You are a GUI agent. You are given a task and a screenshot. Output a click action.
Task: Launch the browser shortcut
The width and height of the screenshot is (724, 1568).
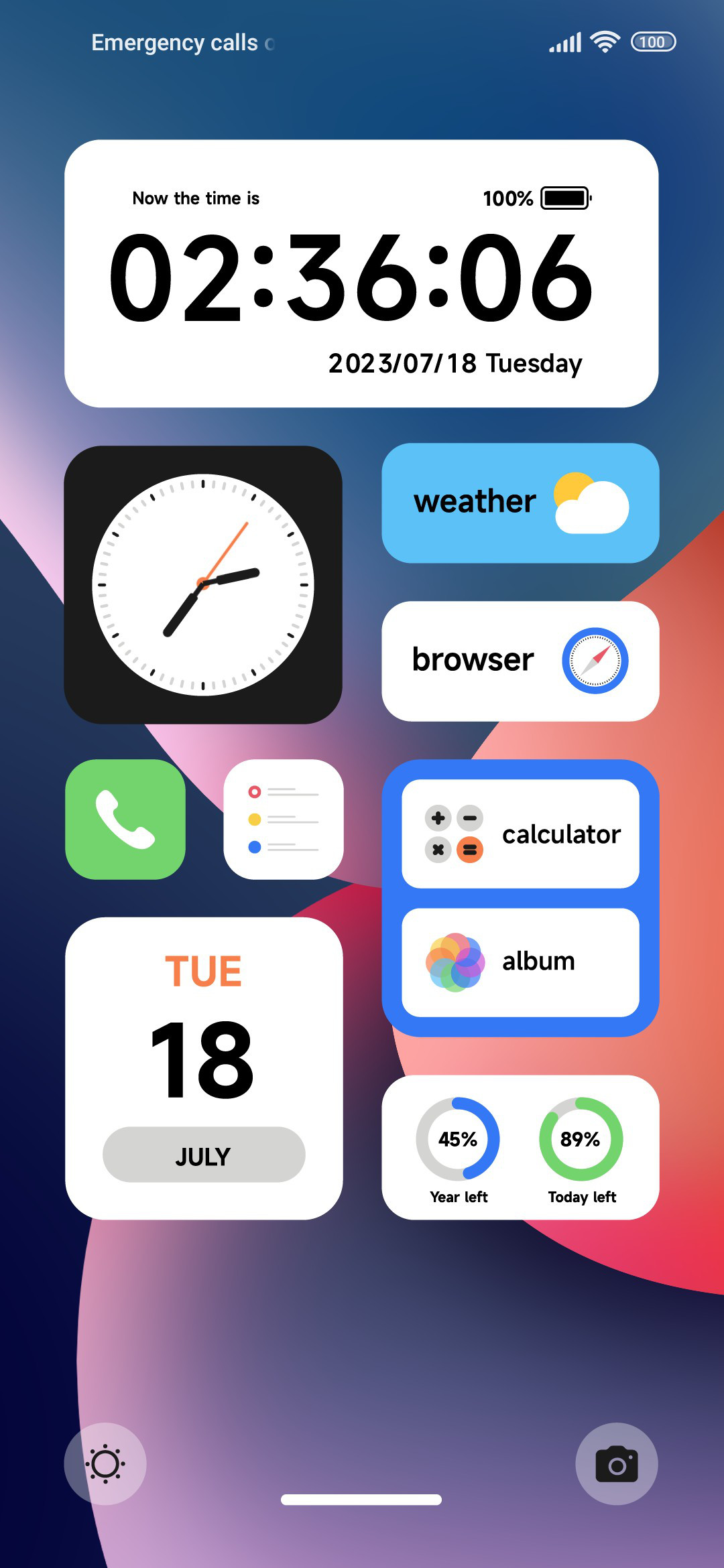tap(520, 661)
